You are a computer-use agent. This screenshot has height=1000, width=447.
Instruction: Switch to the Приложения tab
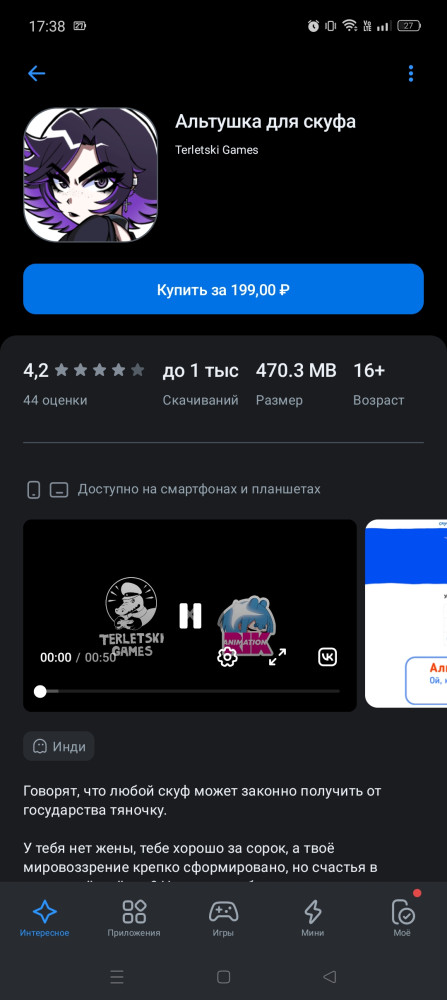tap(134, 918)
